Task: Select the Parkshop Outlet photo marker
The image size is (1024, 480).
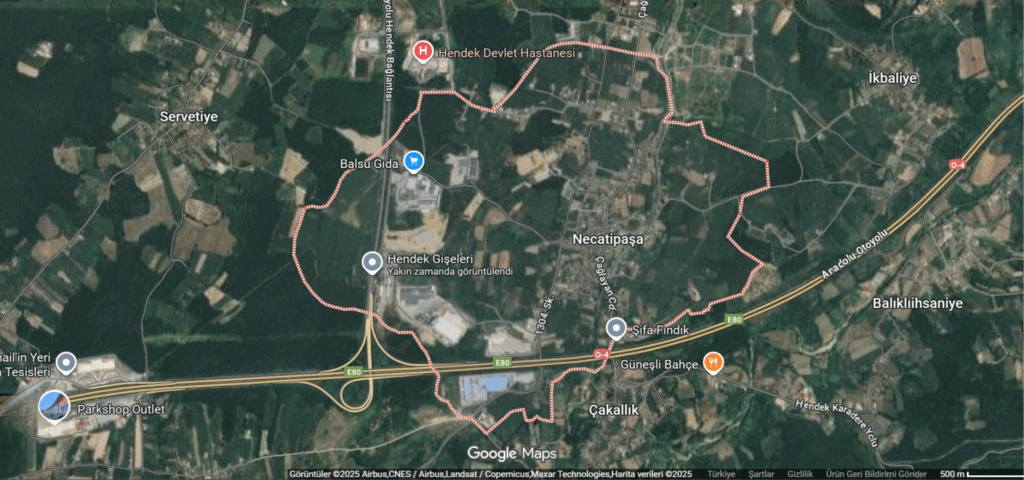Action: click(x=53, y=406)
